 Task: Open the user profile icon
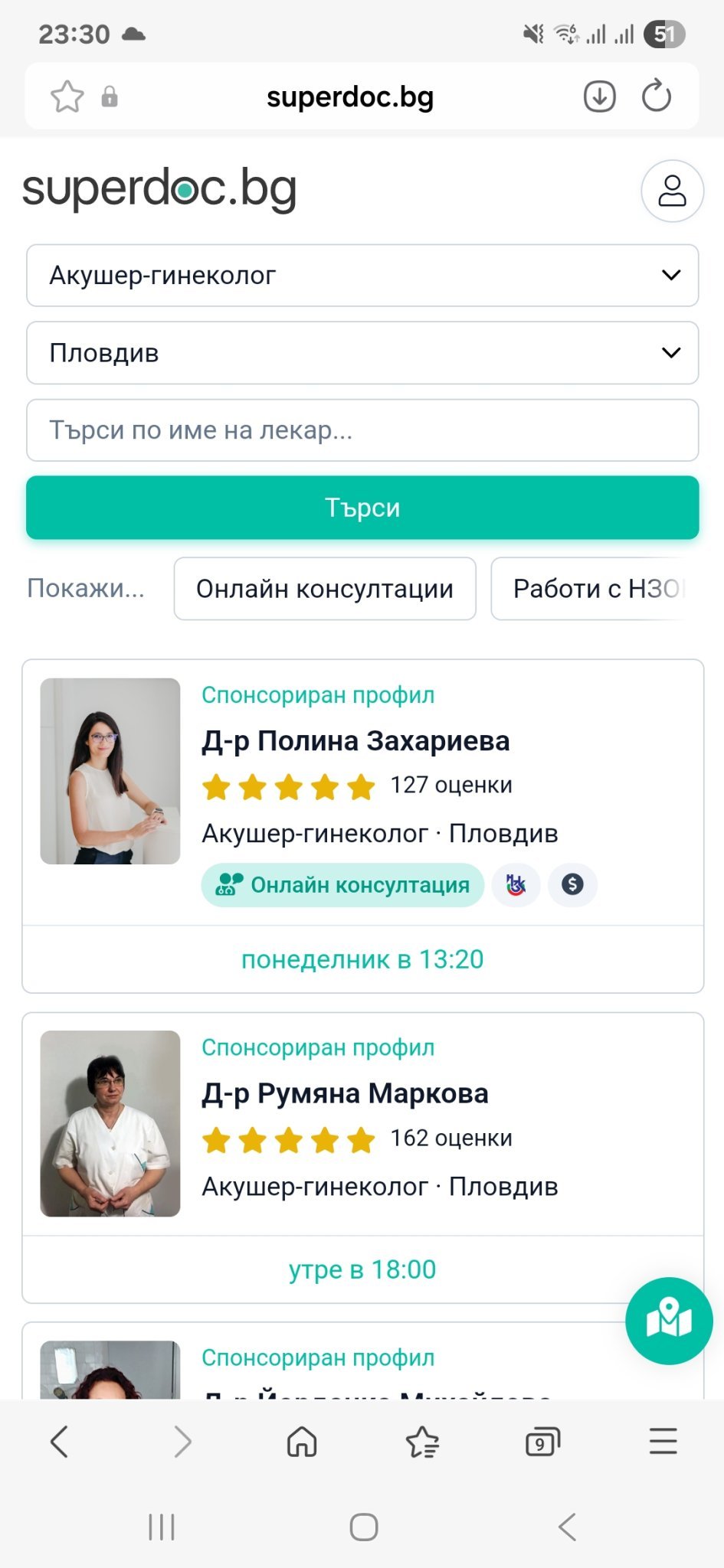[x=672, y=191]
